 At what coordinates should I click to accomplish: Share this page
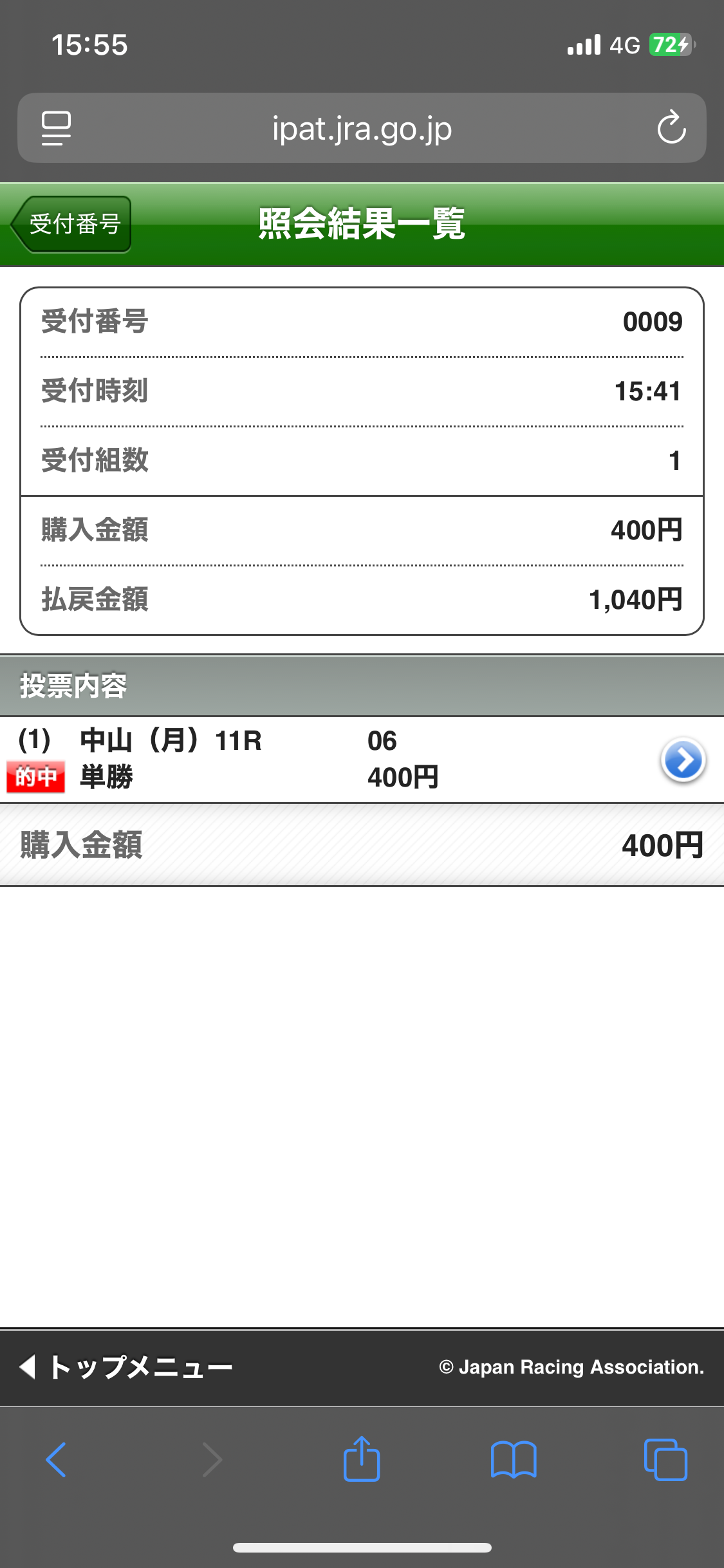coord(362,1459)
